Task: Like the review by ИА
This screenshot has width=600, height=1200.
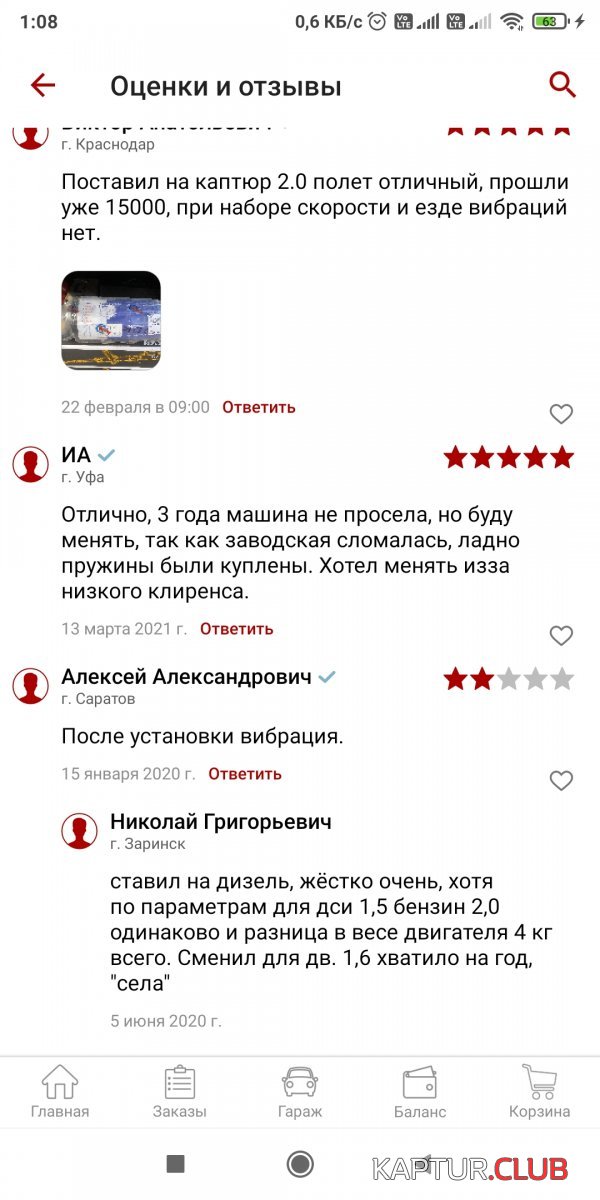Action: pyautogui.click(x=562, y=635)
